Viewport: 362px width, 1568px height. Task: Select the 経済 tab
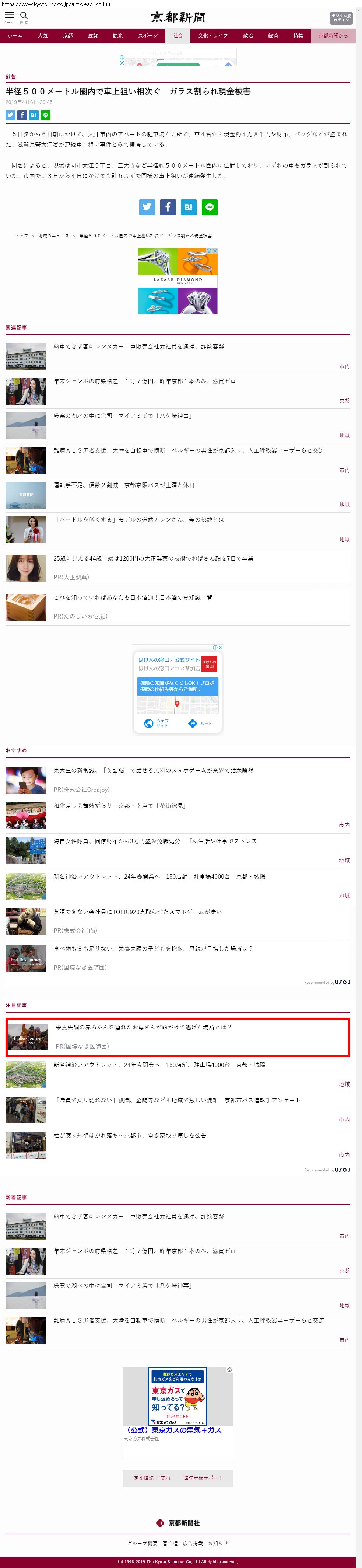[273, 36]
